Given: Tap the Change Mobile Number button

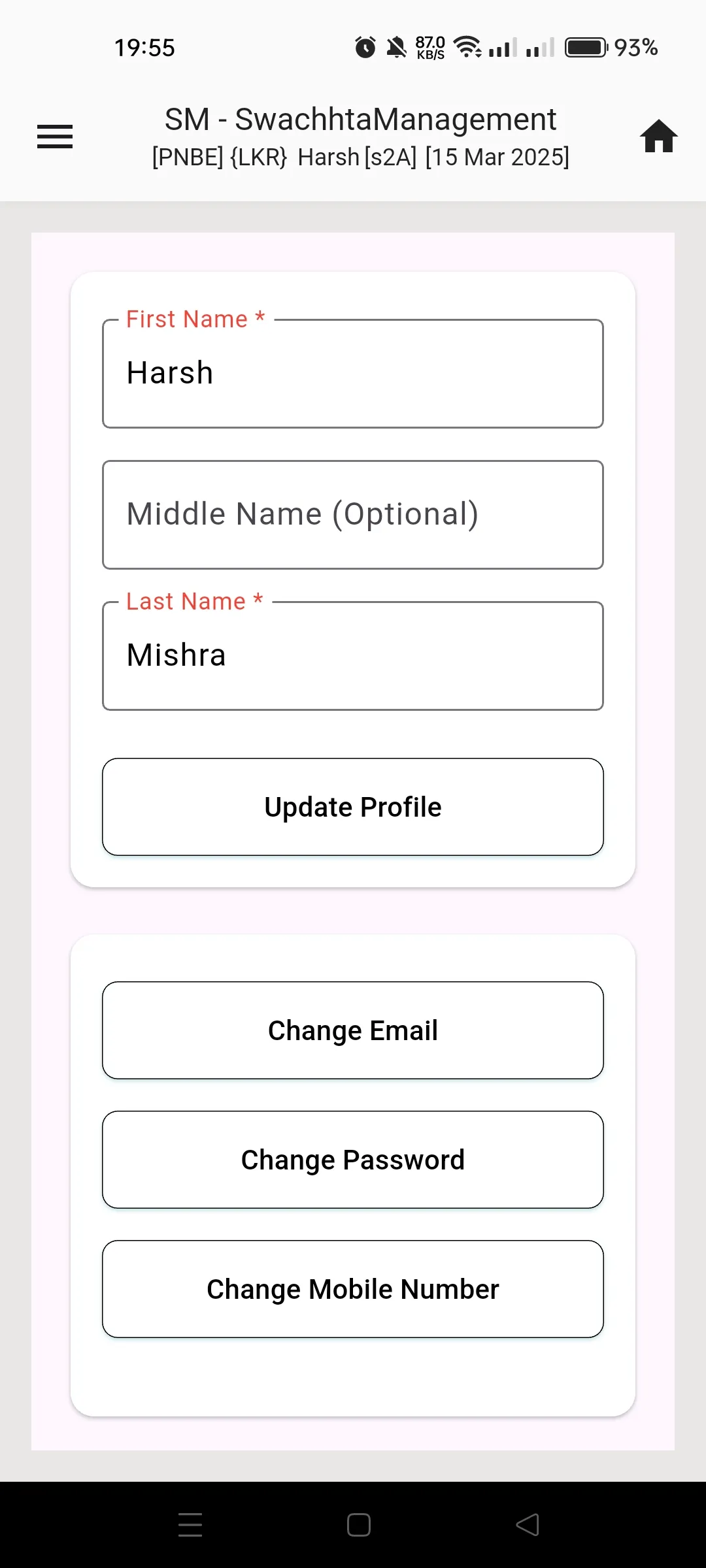Looking at the screenshot, I should [x=352, y=1288].
